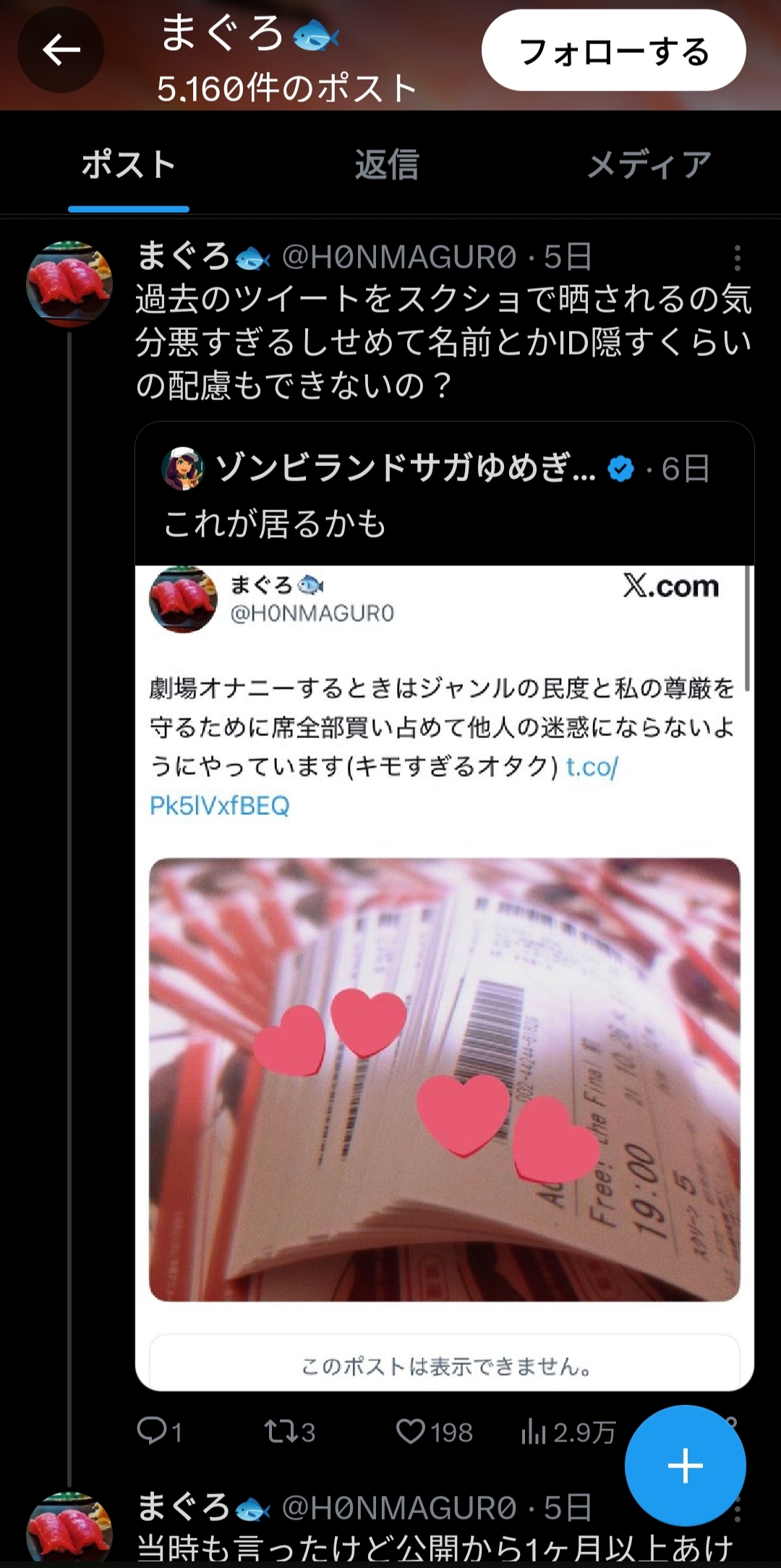Select the ポスト tab
Viewport: 781px width, 1568px height.
129,165
